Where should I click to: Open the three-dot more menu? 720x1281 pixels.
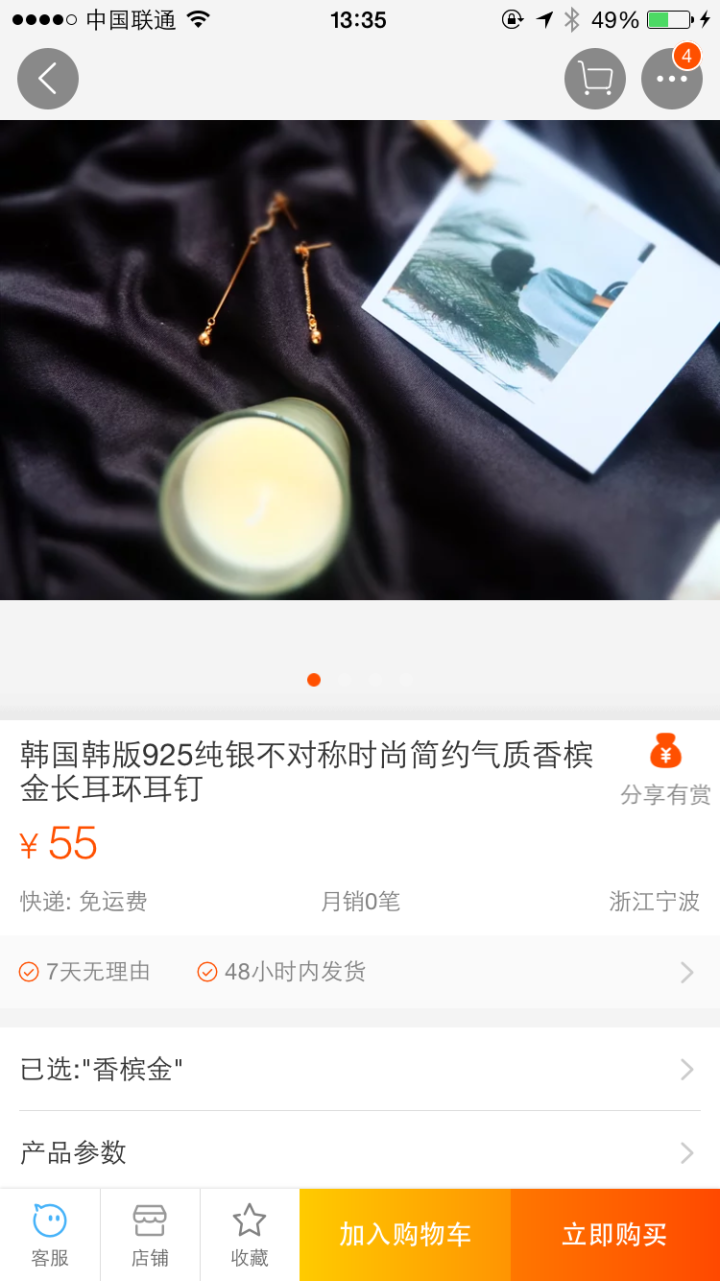(x=672, y=79)
